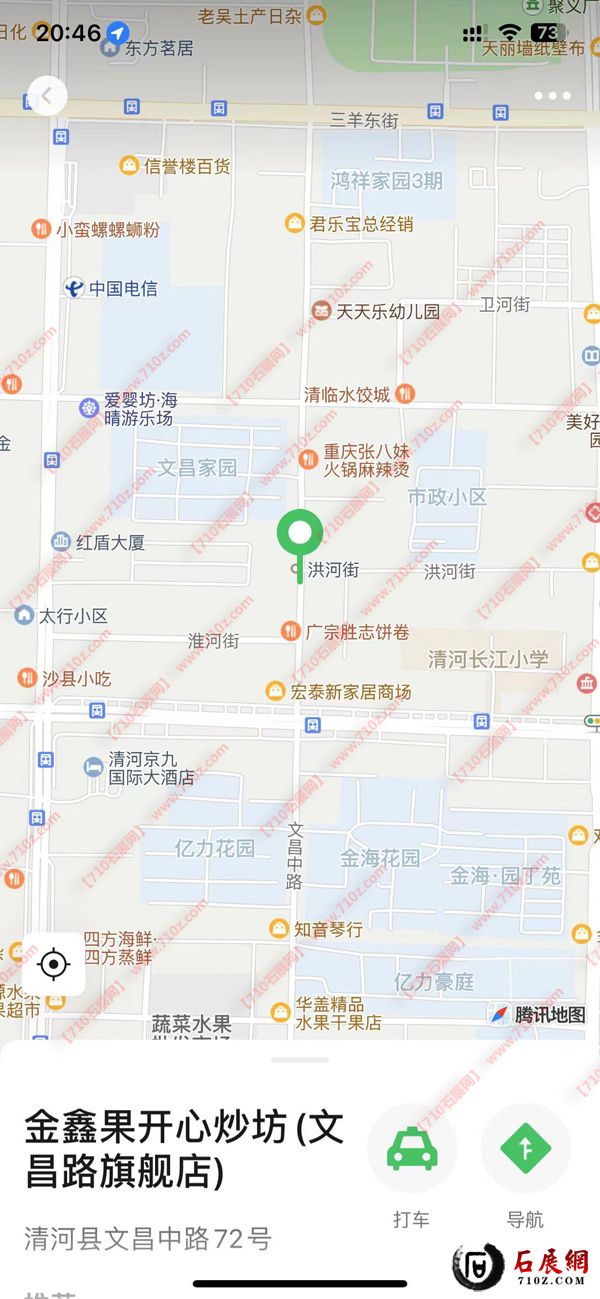The width and height of the screenshot is (600, 1299).
Task: Open 知音琴行 shop marker
Action: pos(279,929)
